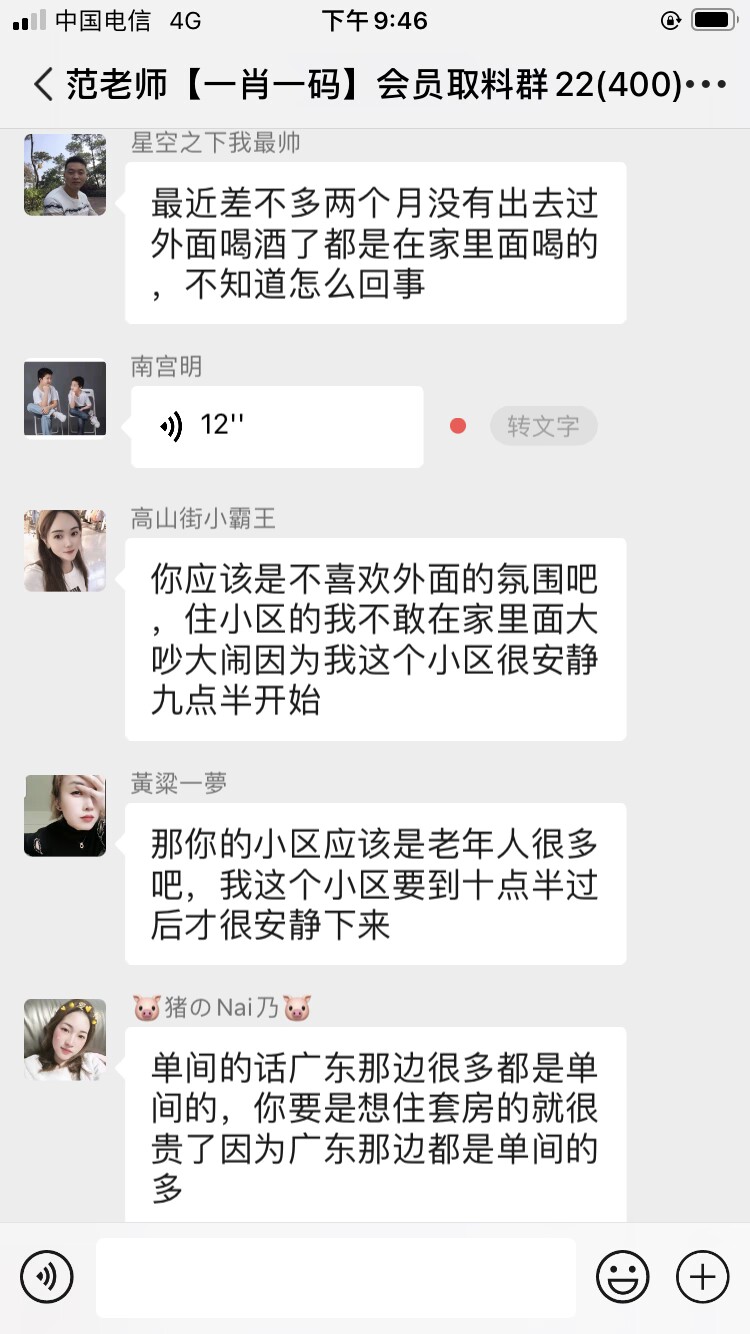Go back from the group chat
This screenshot has width=750, height=1334.
pos(42,85)
